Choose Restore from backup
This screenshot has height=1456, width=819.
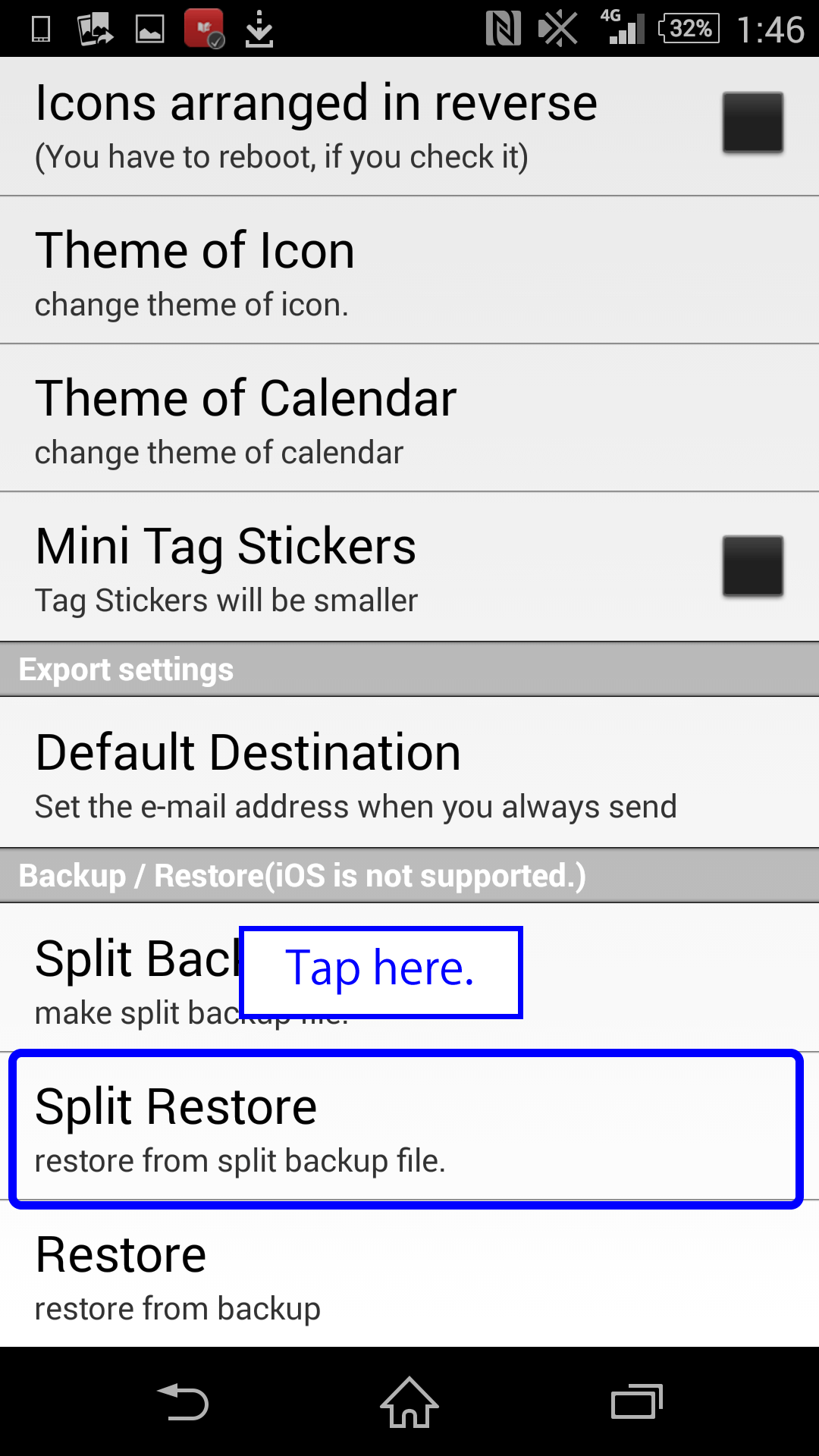click(409, 1274)
